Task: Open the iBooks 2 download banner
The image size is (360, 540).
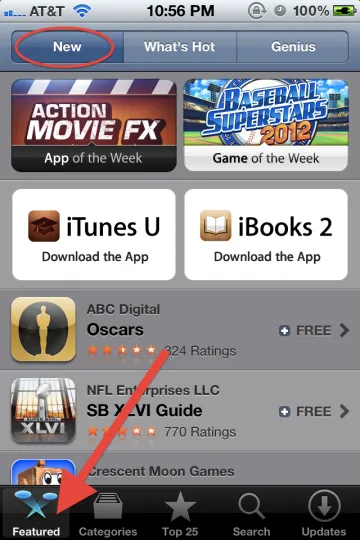Action: coord(266,234)
